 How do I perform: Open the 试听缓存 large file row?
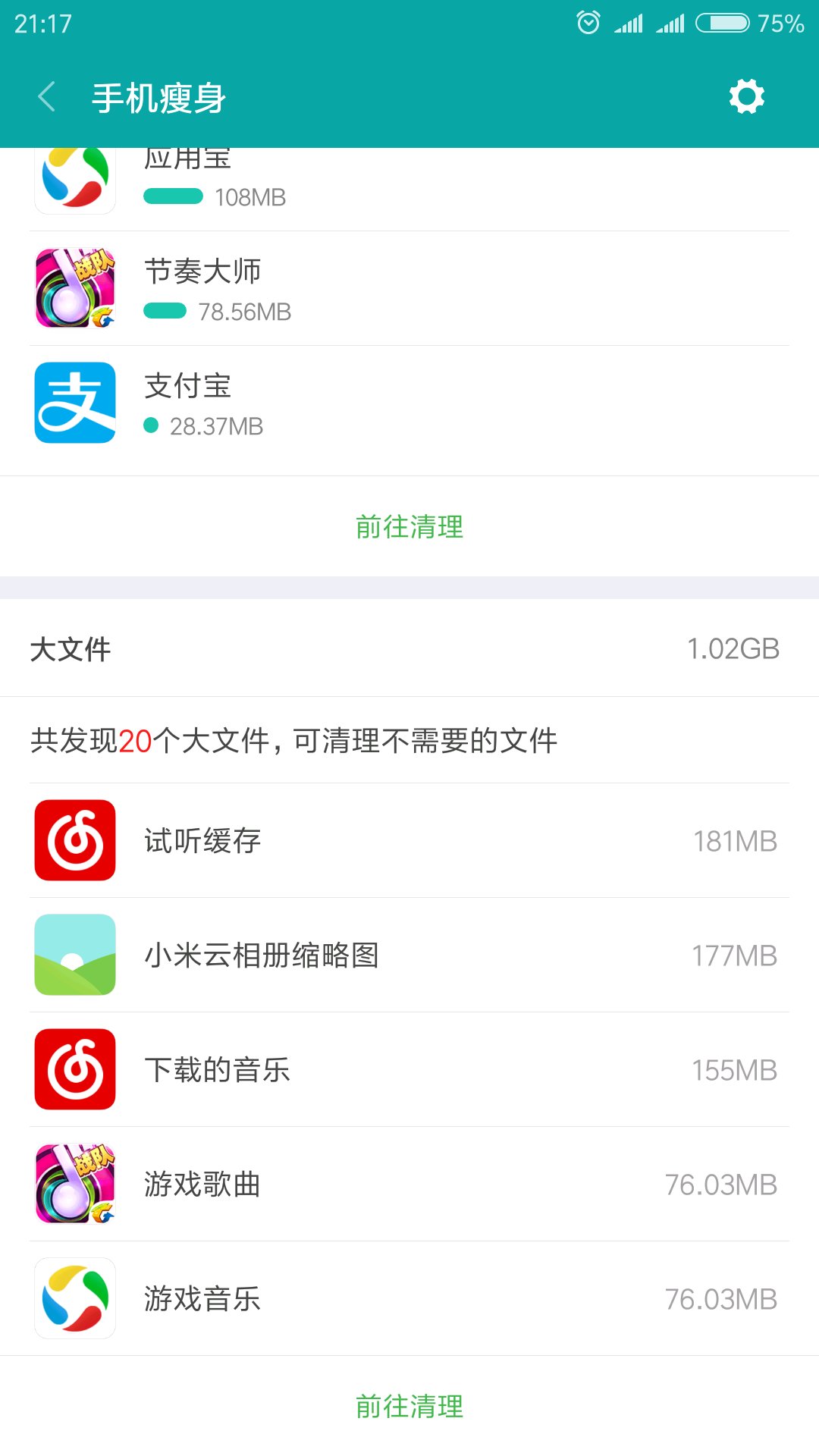[409, 840]
